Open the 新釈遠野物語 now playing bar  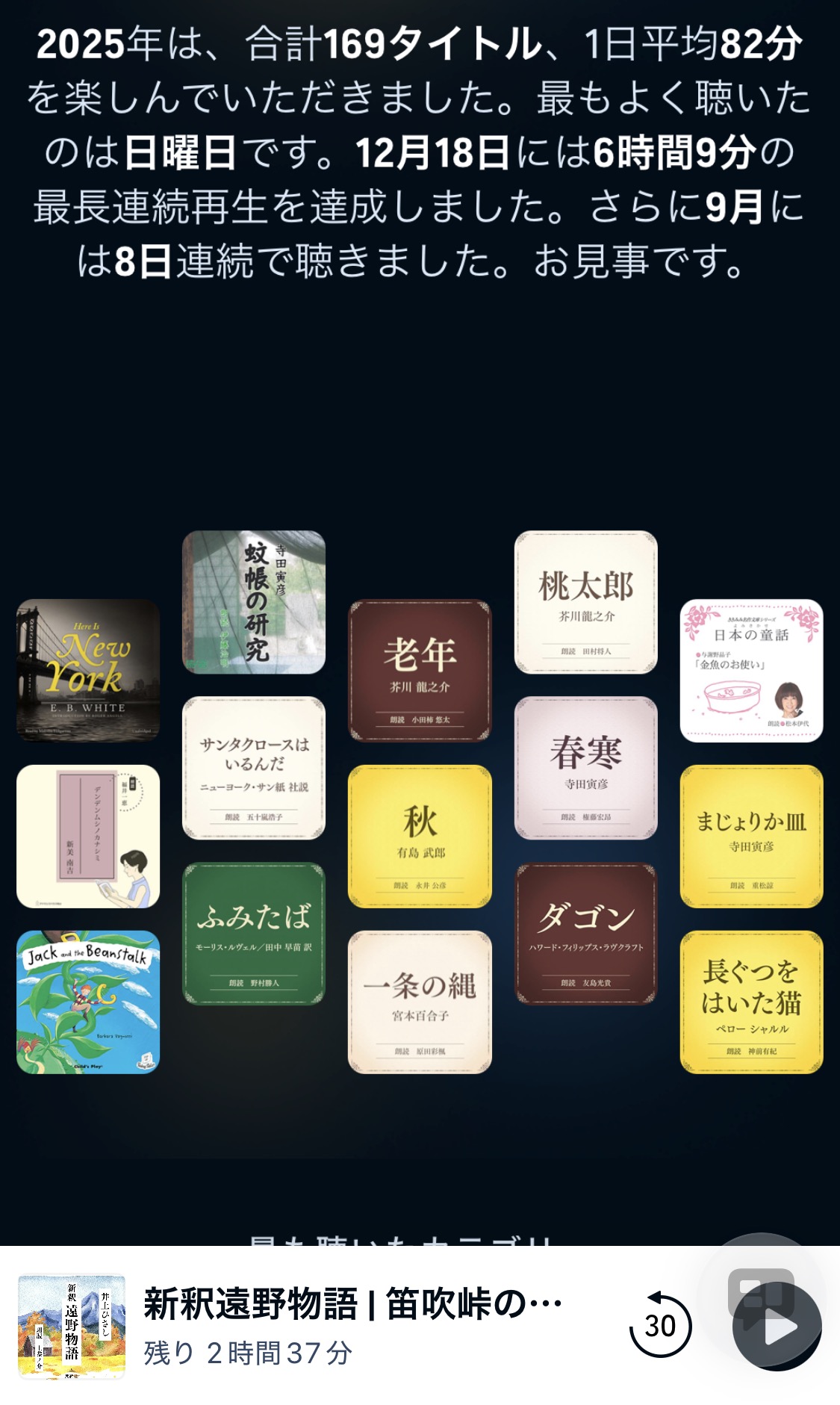pyautogui.click(x=351, y=1326)
